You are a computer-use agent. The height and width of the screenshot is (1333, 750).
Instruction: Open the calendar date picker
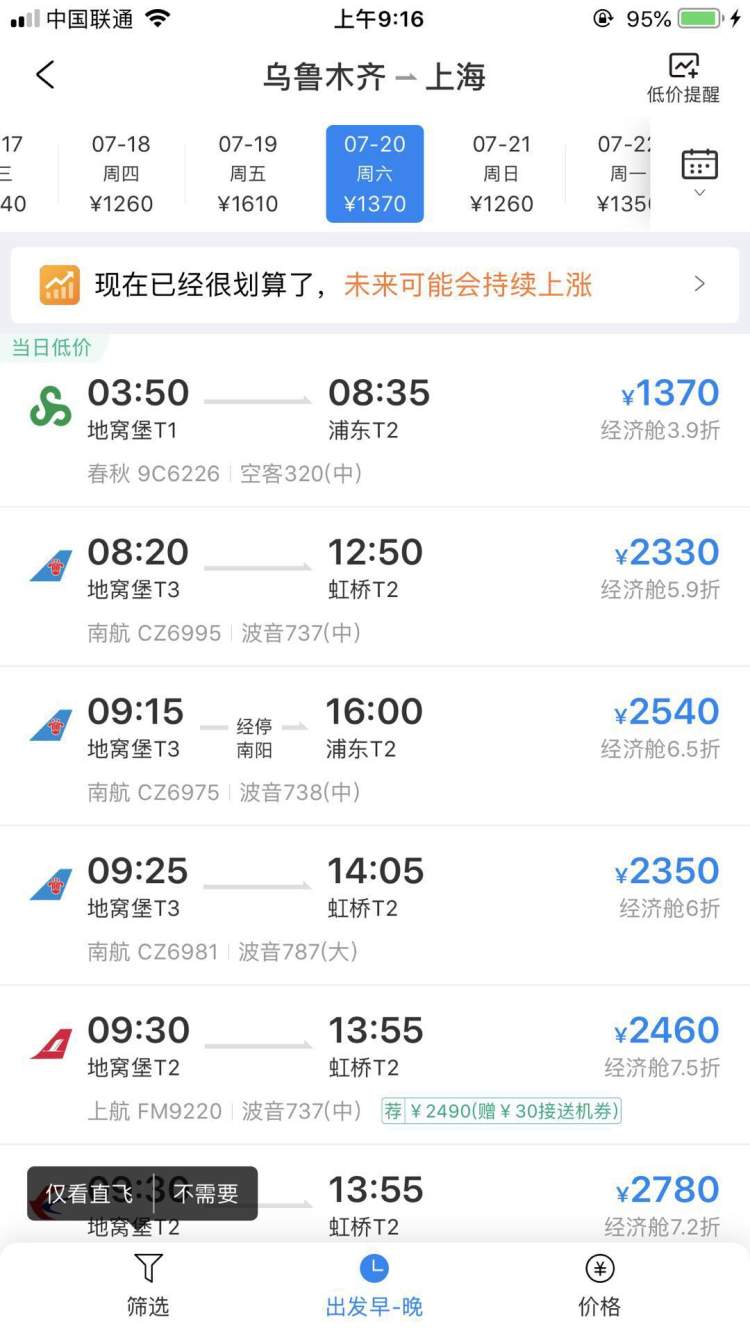699,172
